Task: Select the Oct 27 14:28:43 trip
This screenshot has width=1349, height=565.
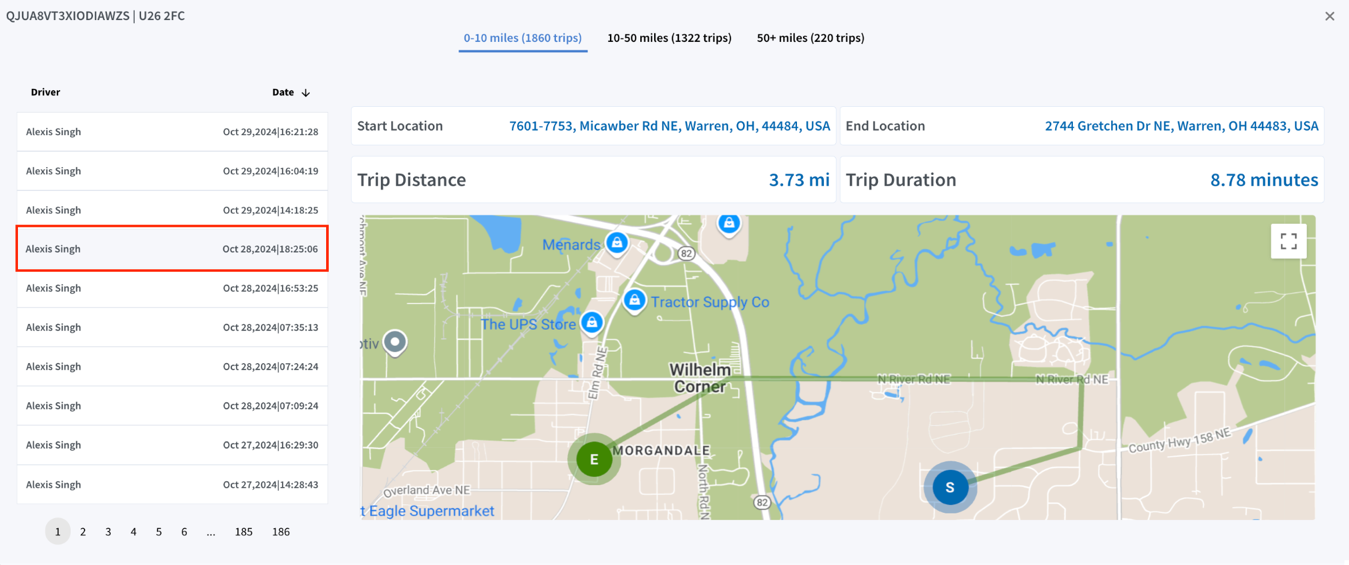Action: [x=172, y=484]
